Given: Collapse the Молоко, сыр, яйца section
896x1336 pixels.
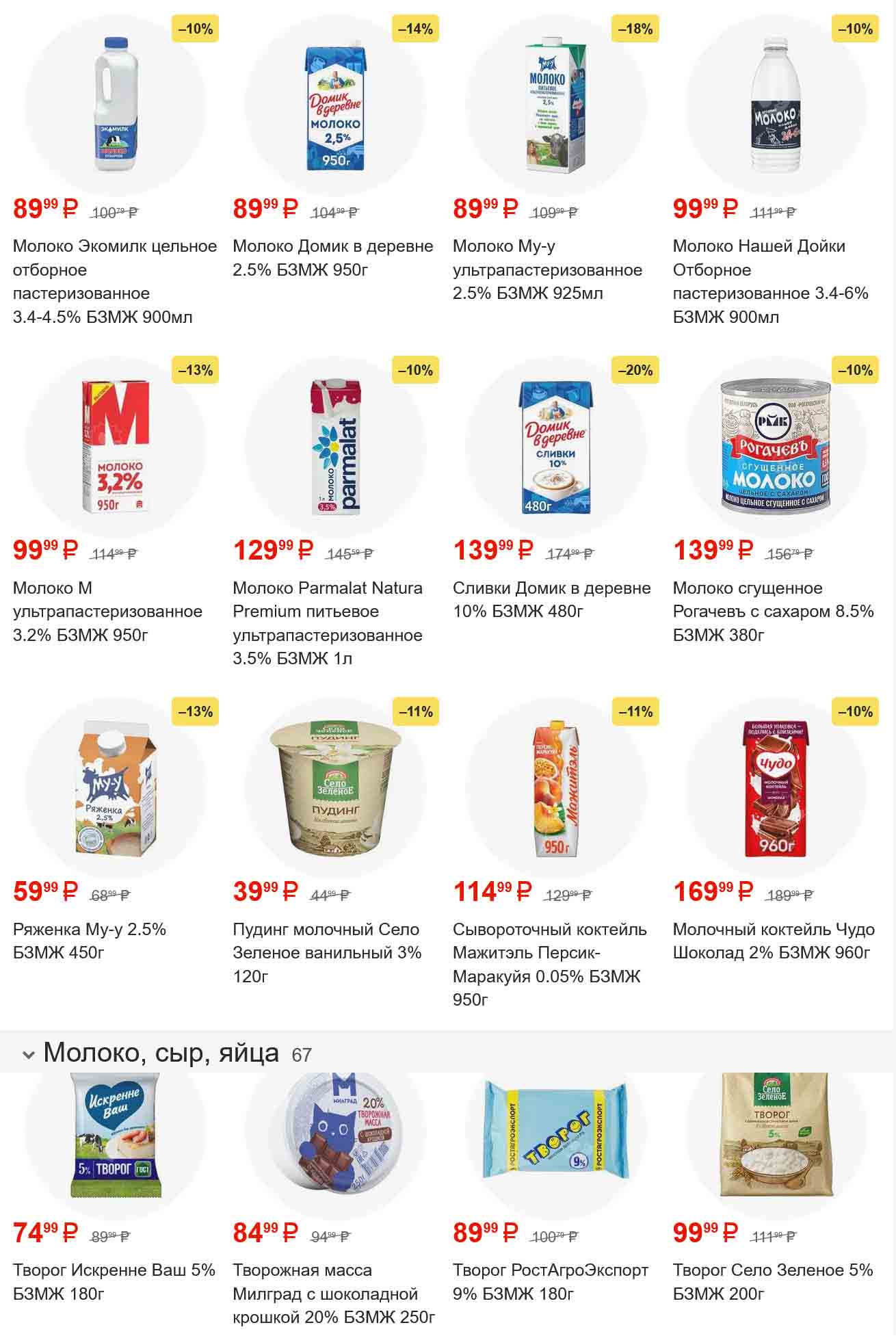Looking at the screenshot, I should coord(29,1054).
